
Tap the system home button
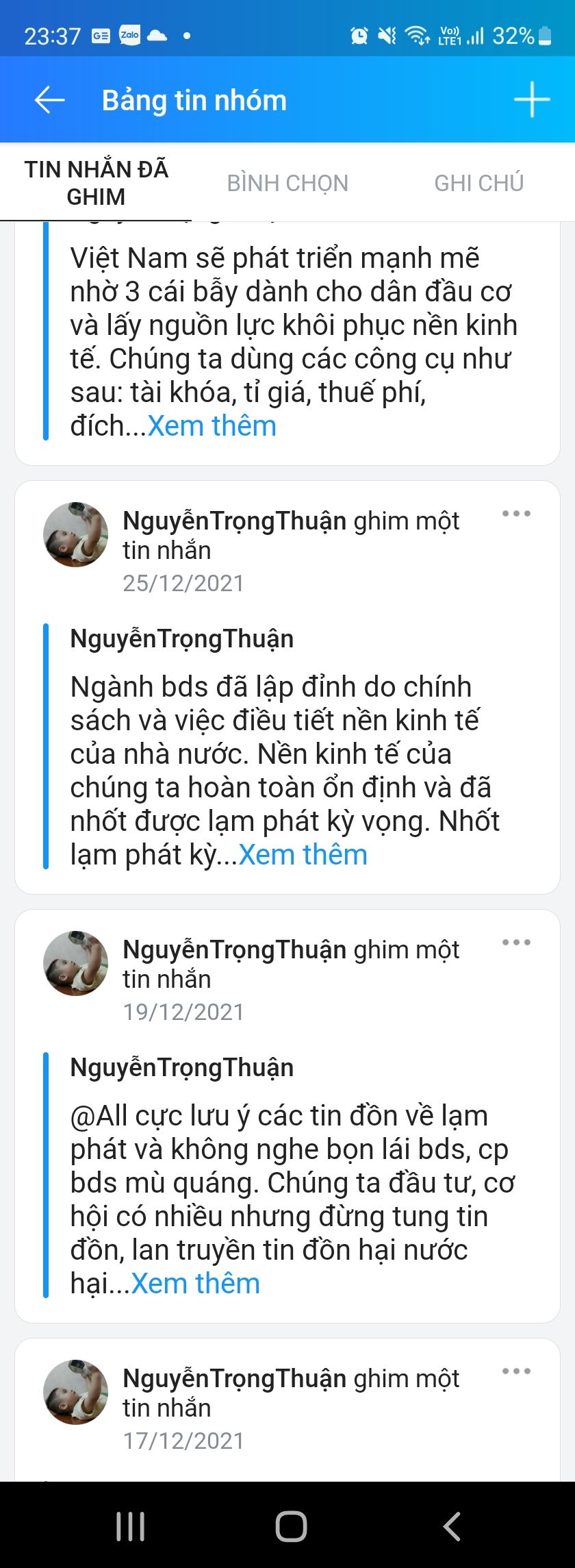click(291, 1526)
